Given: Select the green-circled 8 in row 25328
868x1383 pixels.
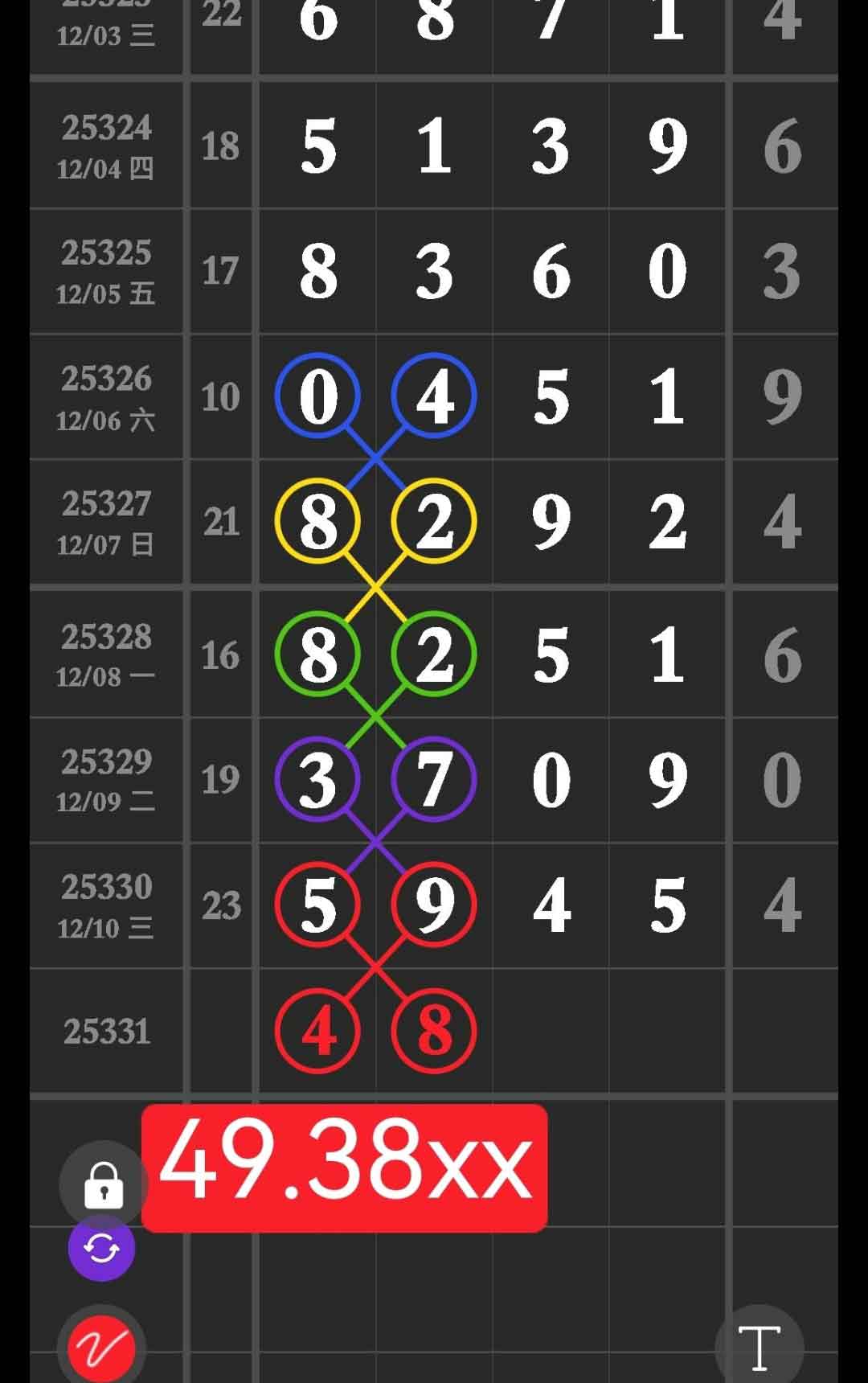Looking at the screenshot, I should click(318, 653).
